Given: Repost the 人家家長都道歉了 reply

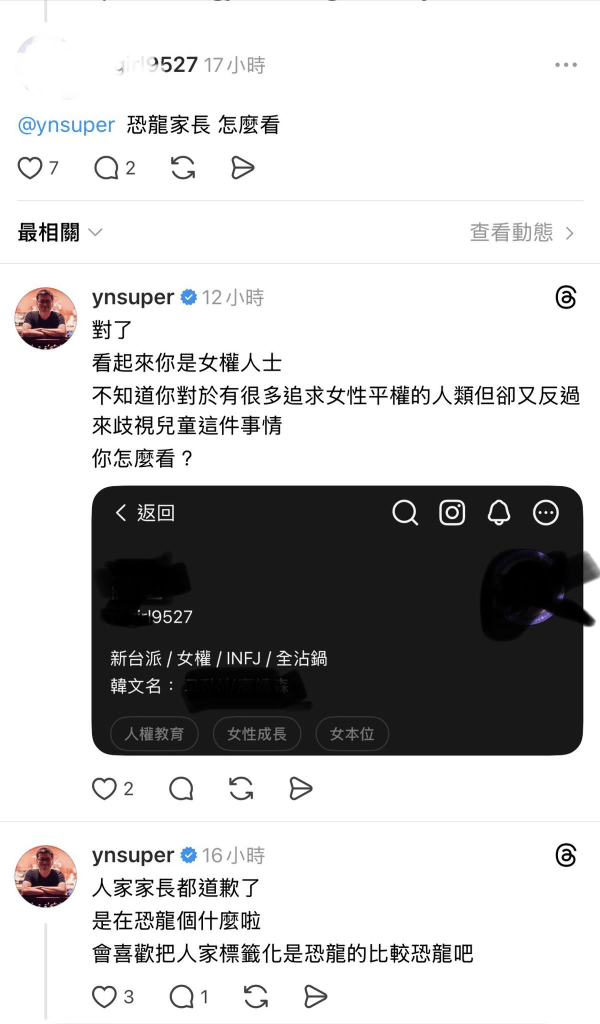Looking at the screenshot, I should (256, 996).
